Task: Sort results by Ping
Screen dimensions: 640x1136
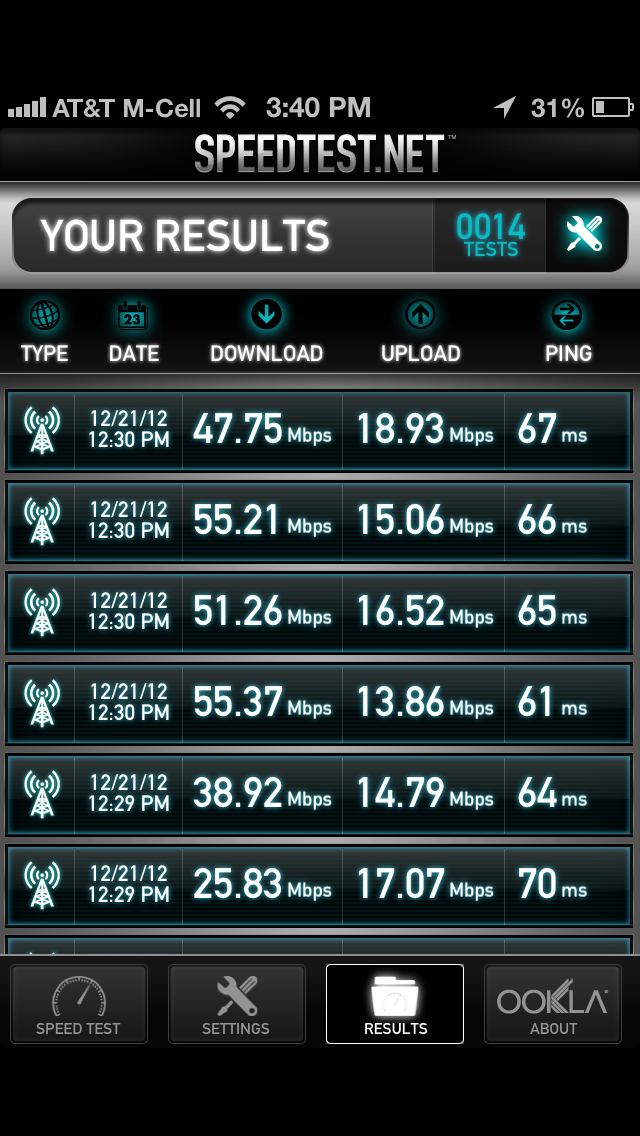Action: (568, 333)
